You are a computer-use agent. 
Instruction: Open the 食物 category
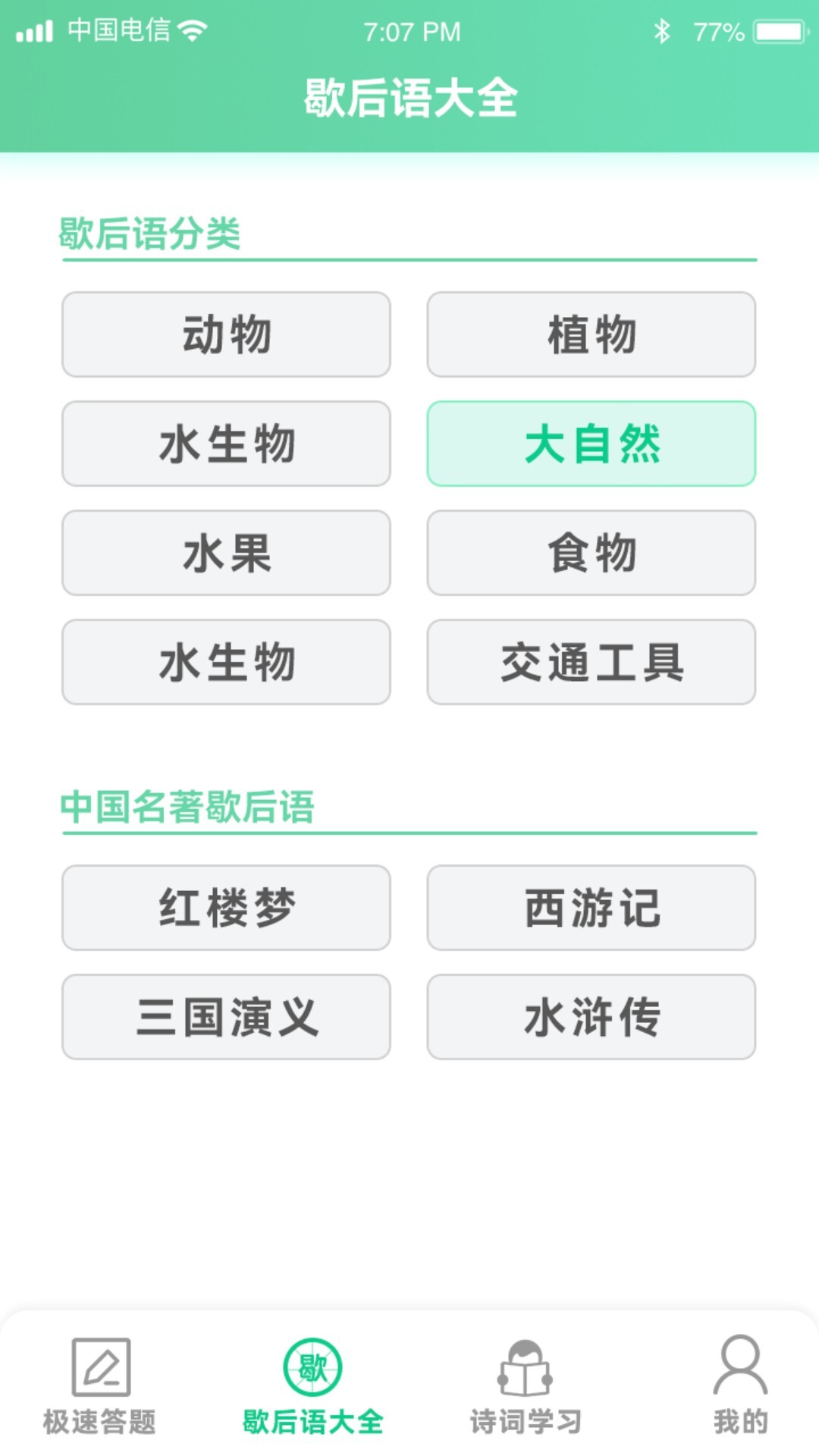591,554
